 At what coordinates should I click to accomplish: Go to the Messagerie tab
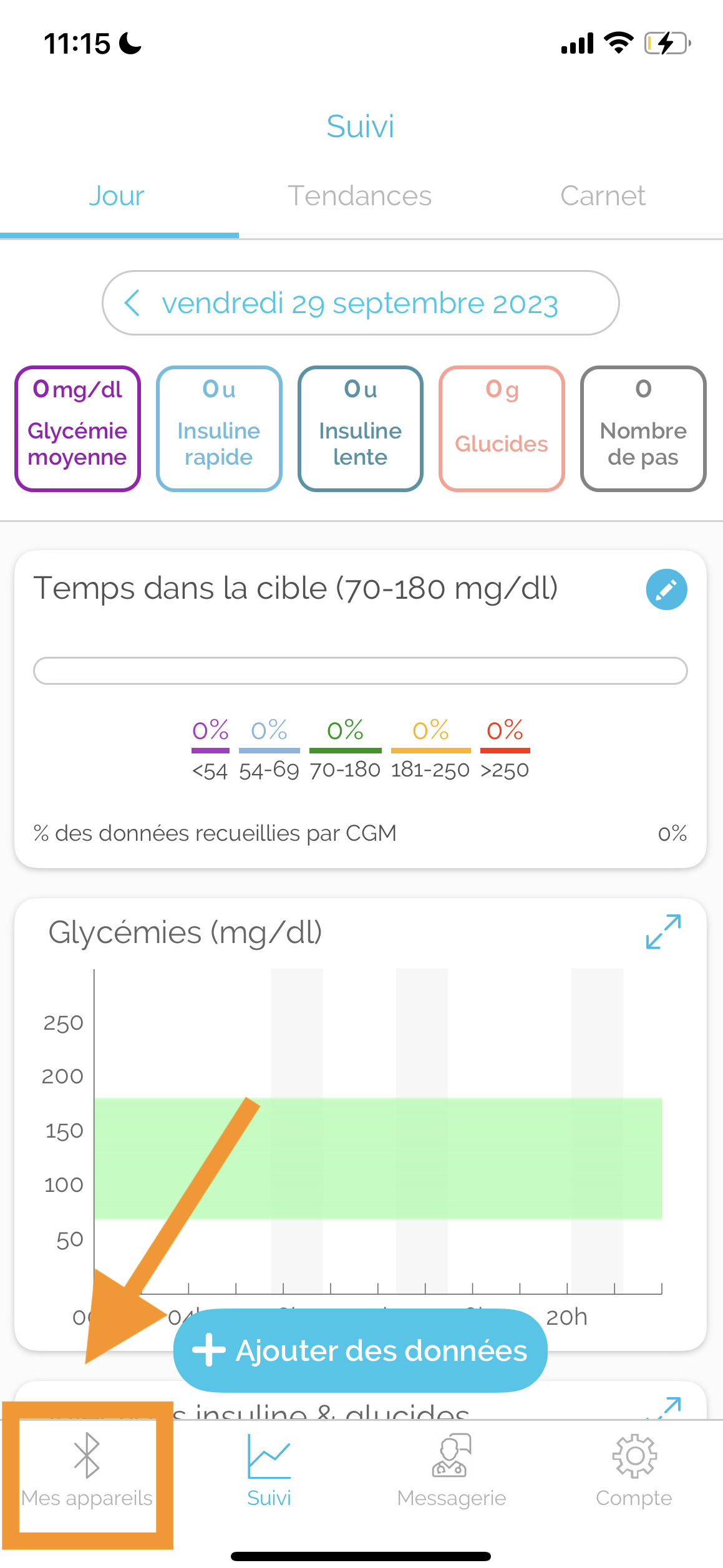452,1471
